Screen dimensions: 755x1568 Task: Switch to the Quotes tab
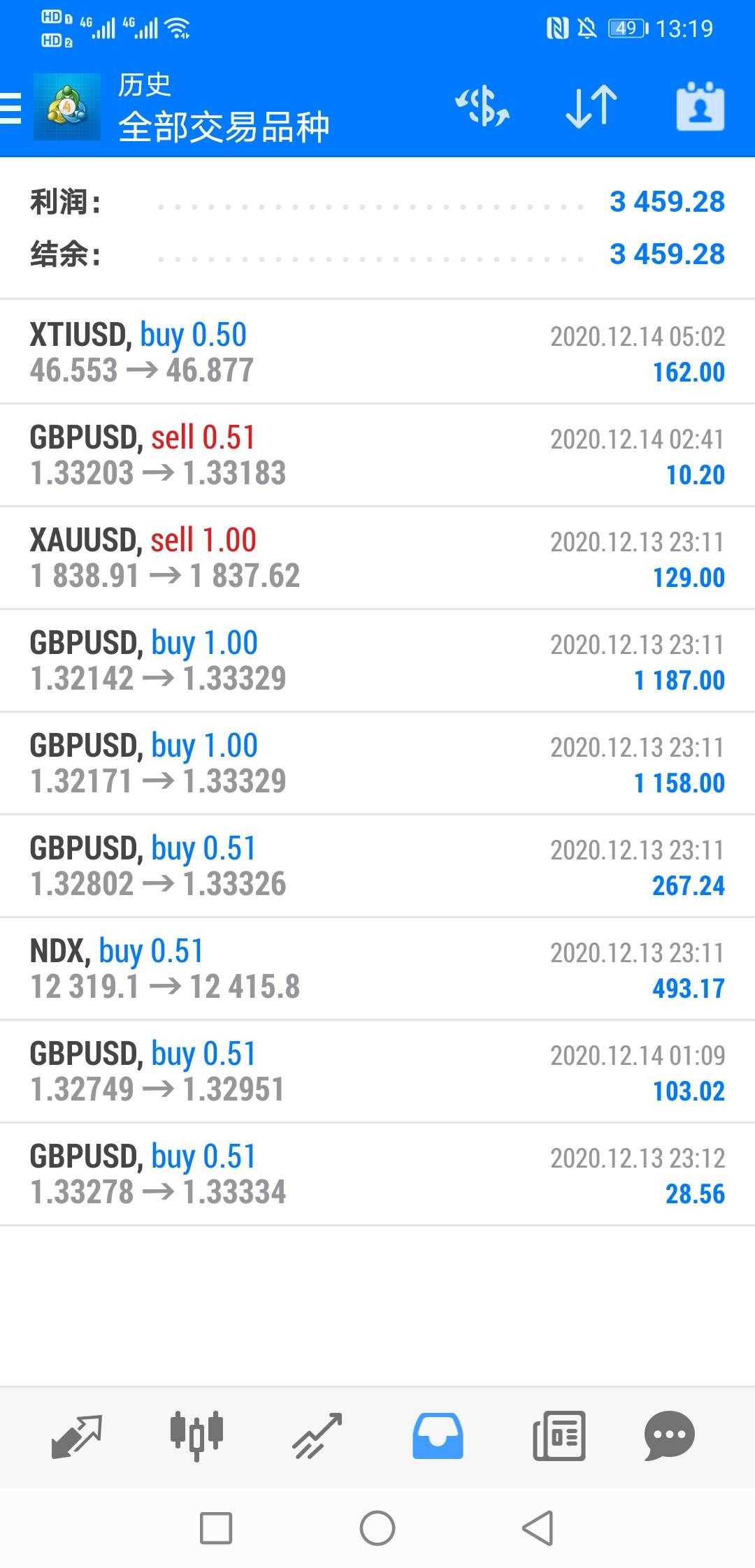coord(77,1437)
